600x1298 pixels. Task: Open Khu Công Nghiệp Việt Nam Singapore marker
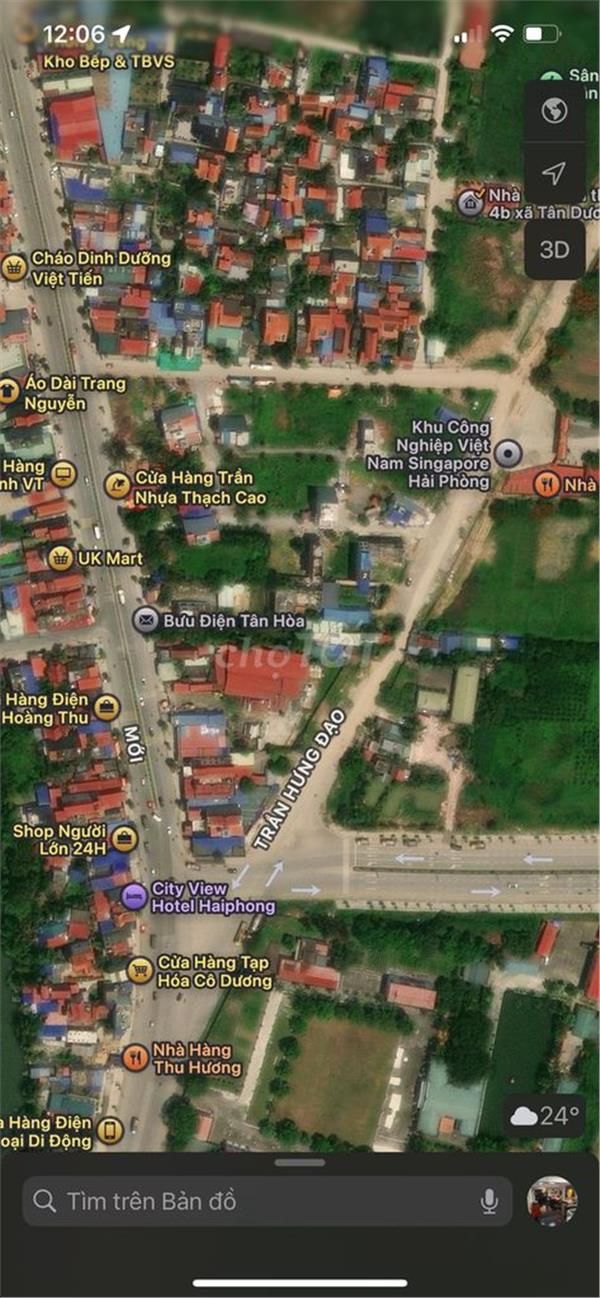509,454
